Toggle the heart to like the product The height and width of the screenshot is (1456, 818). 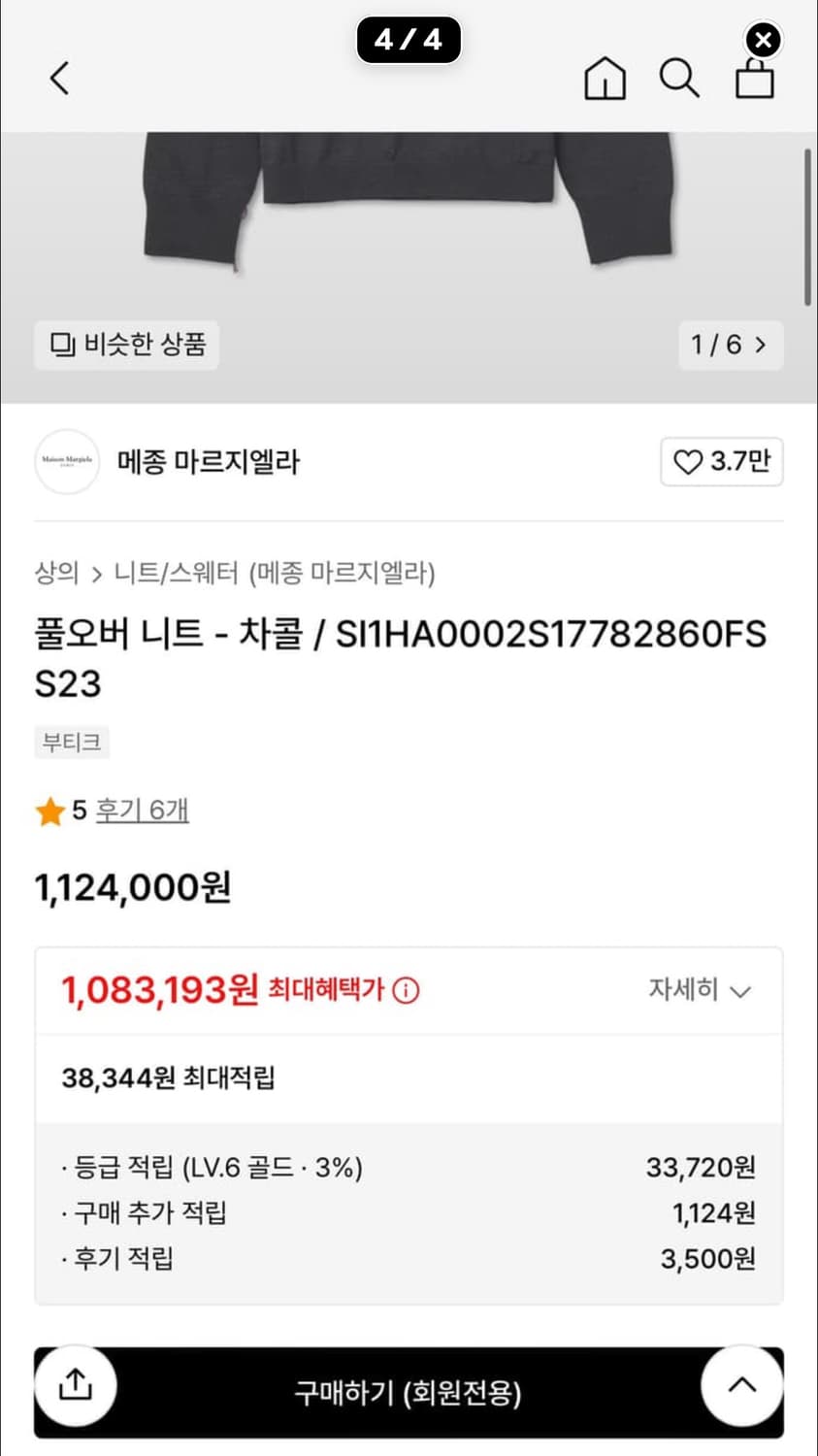point(691,462)
